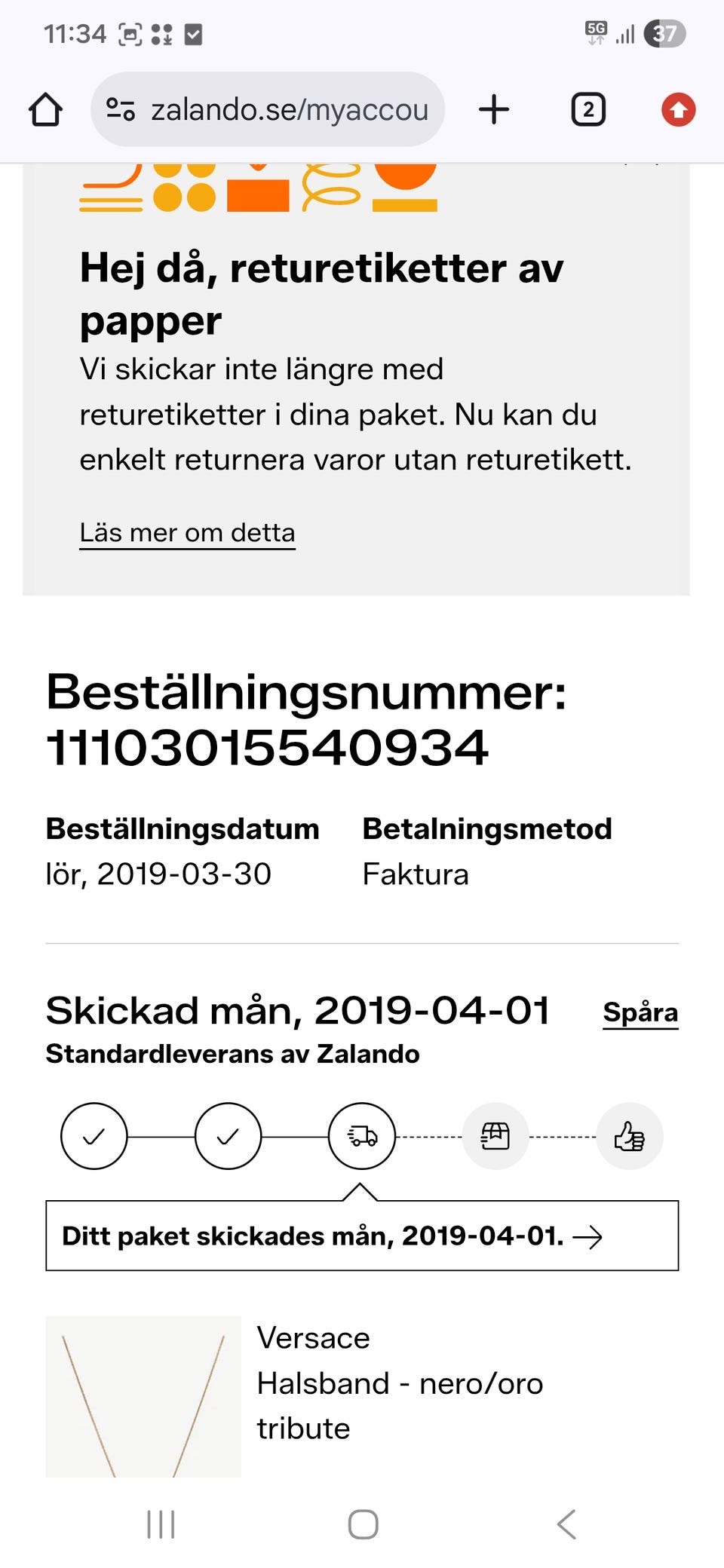Open a new browser tab
Screen dimensions: 724x1568
[494, 110]
